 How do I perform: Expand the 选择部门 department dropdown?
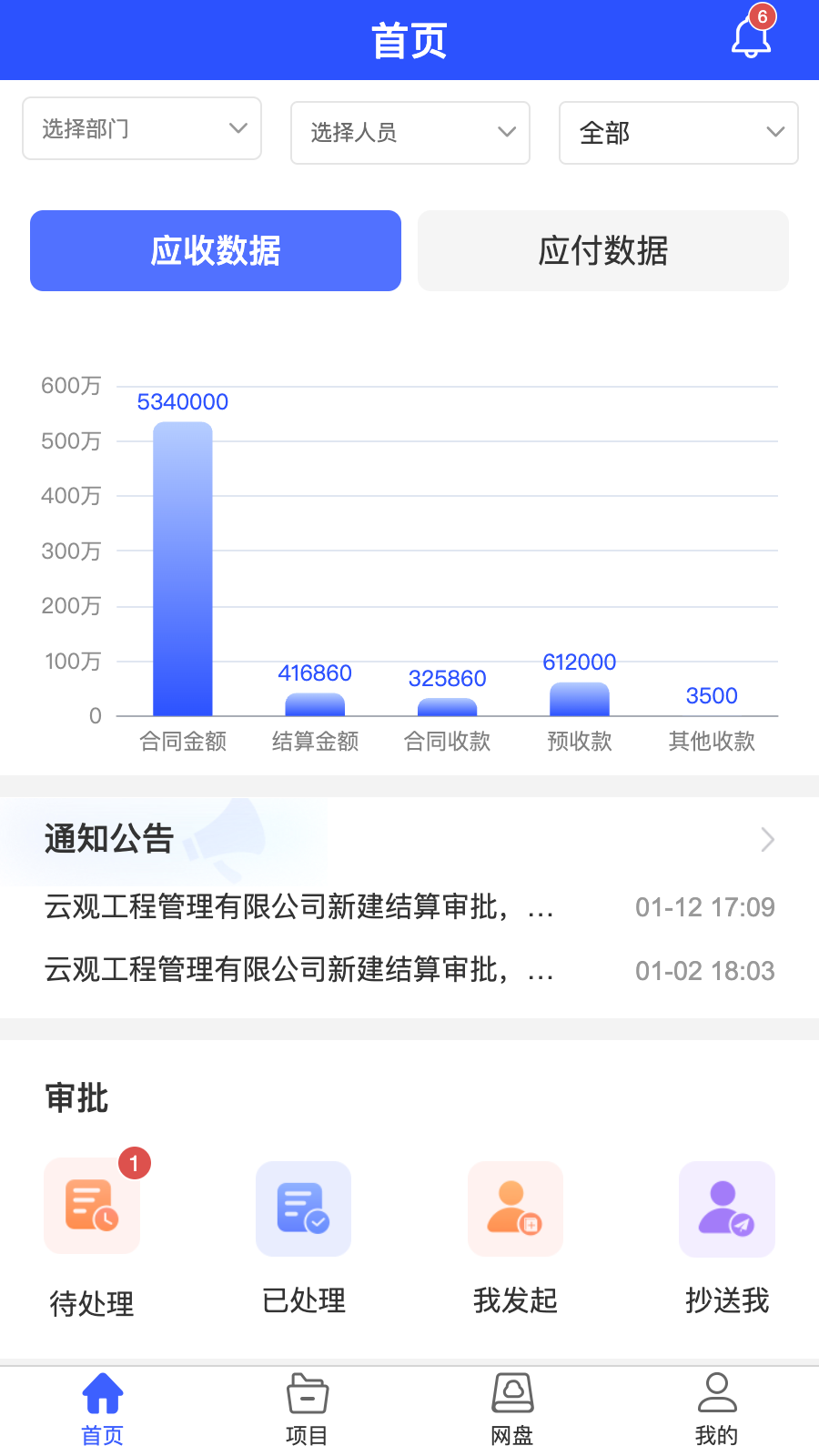point(141,128)
